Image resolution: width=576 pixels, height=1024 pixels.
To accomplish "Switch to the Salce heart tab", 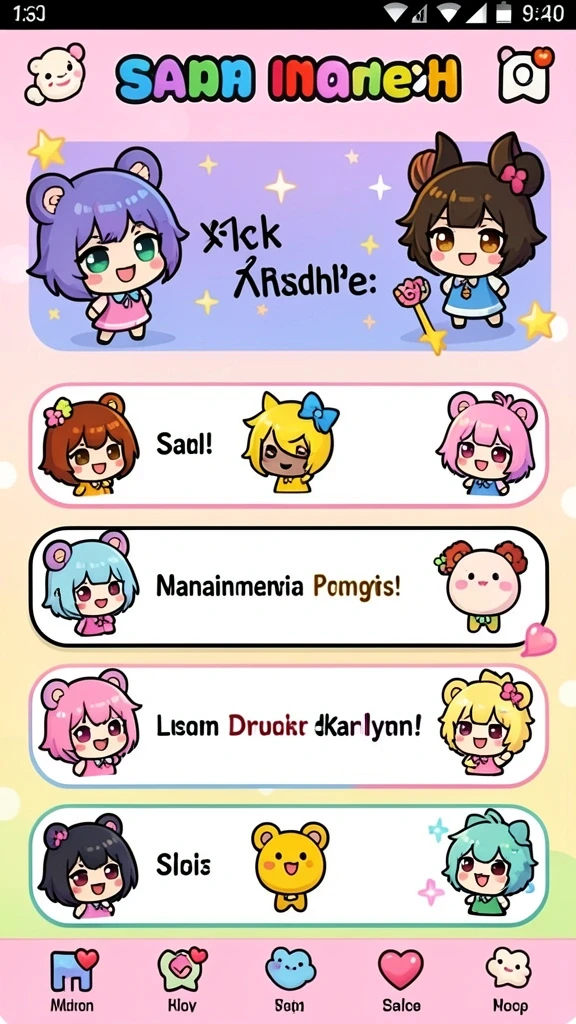I will (x=401, y=978).
